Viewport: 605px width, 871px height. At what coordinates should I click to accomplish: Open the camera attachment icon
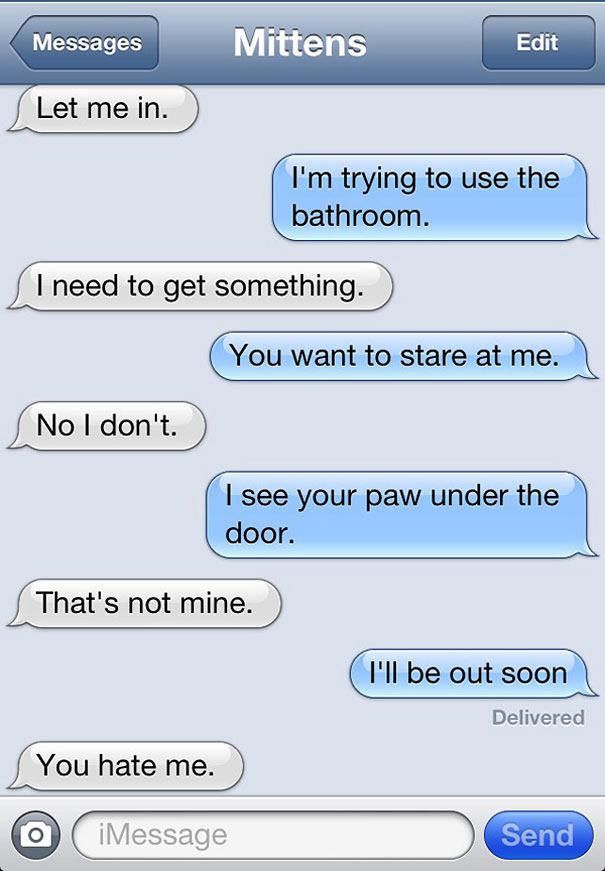coord(36,834)
